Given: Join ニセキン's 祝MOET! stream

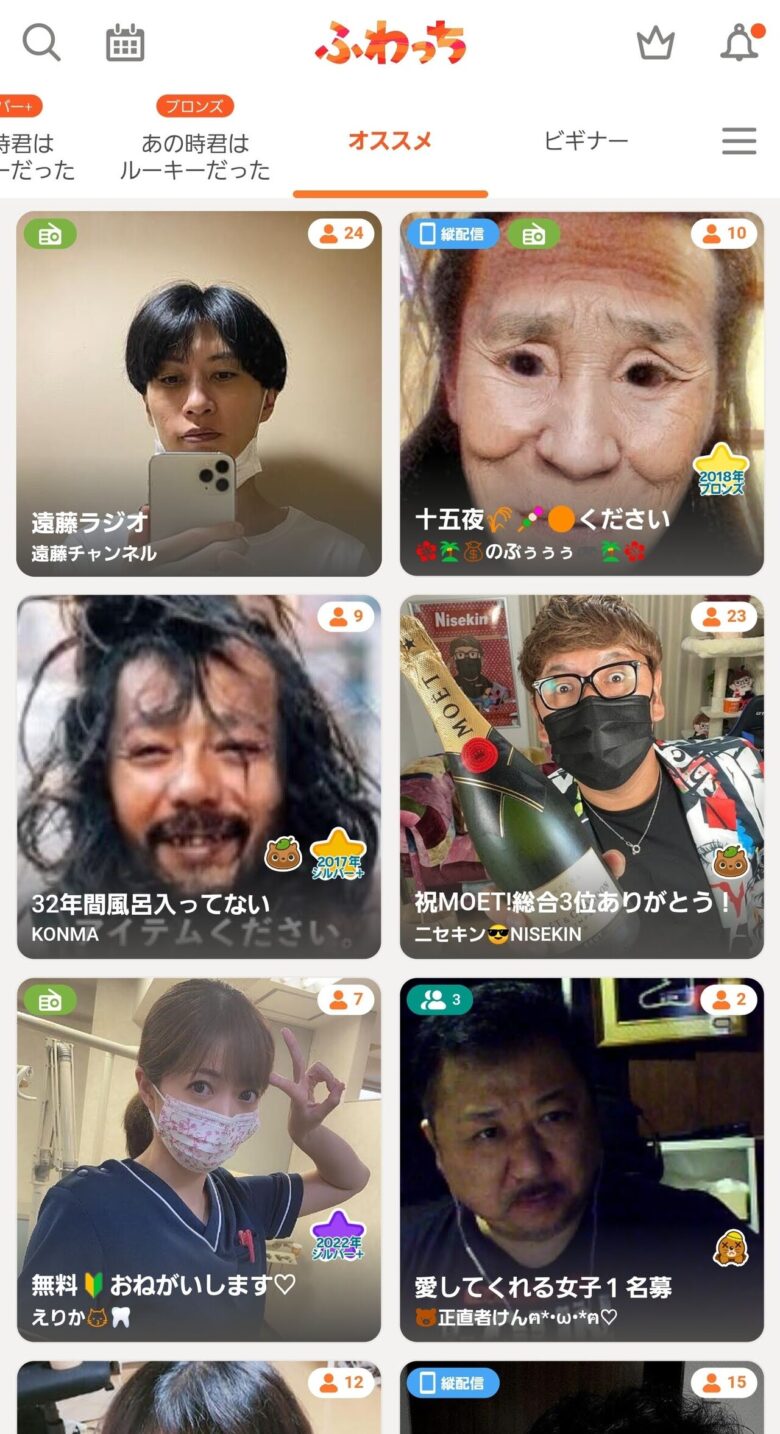Looking at the screenshot, I should [x=582, y=777].
